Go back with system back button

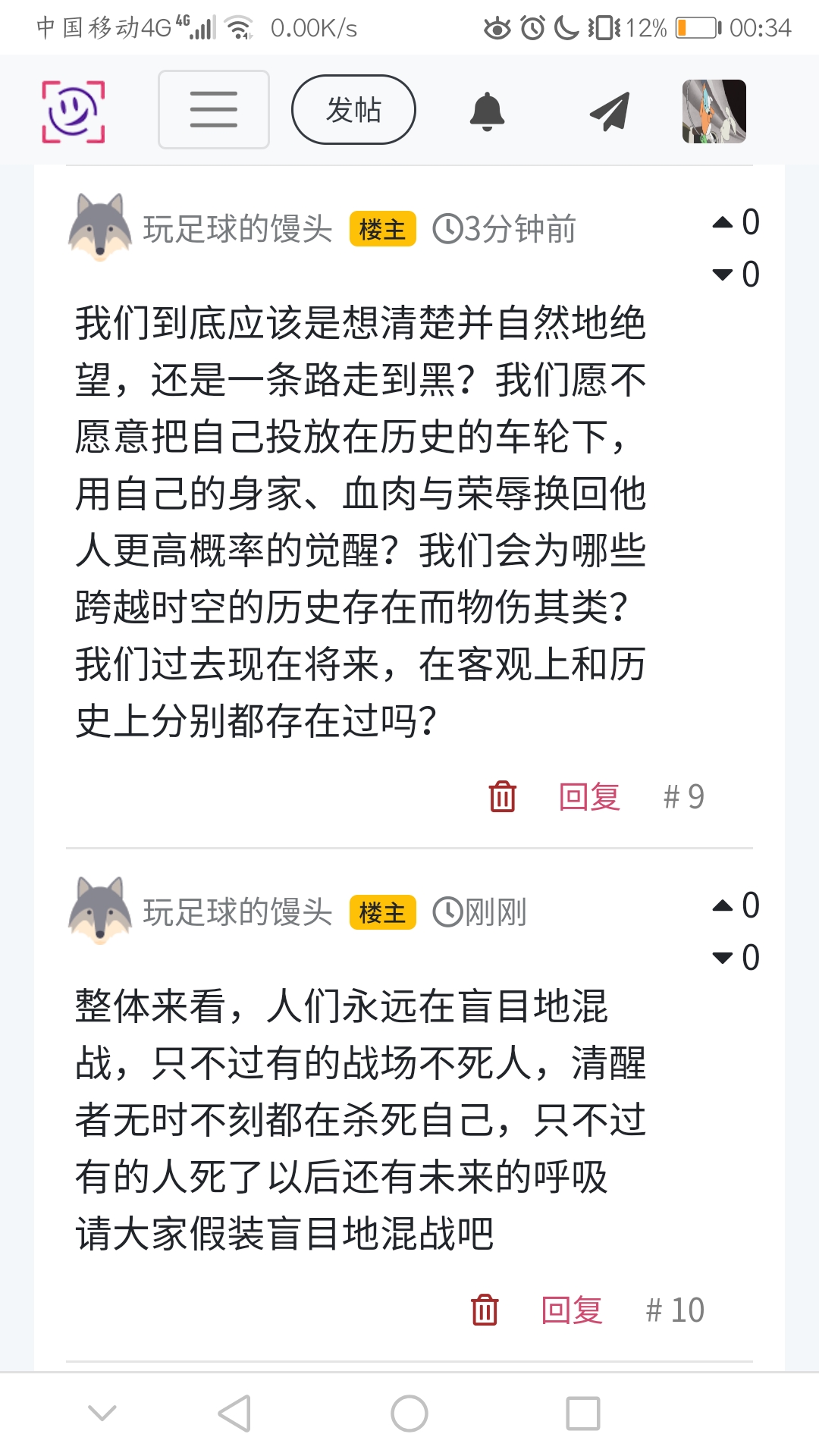(x=234, y=1414)
